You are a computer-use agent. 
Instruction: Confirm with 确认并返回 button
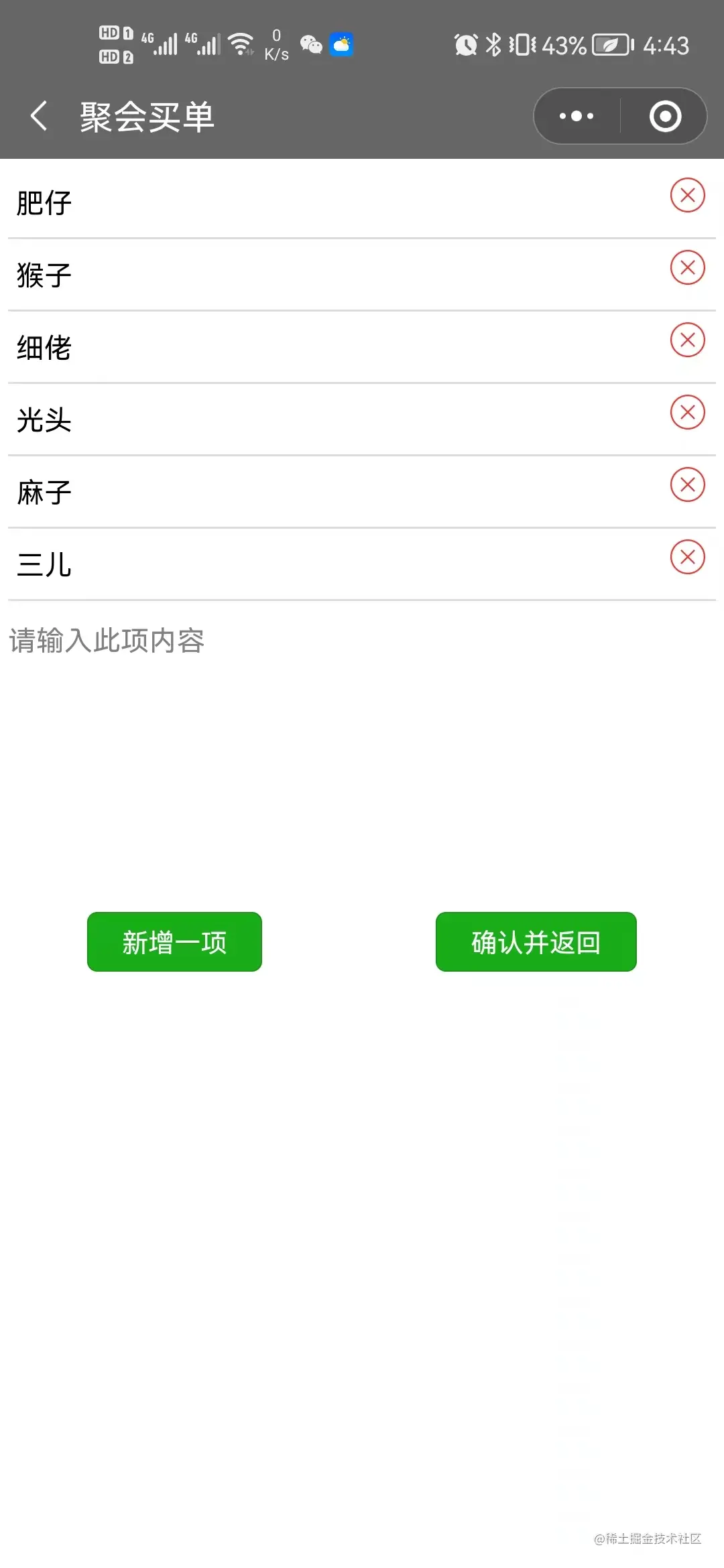536,941
